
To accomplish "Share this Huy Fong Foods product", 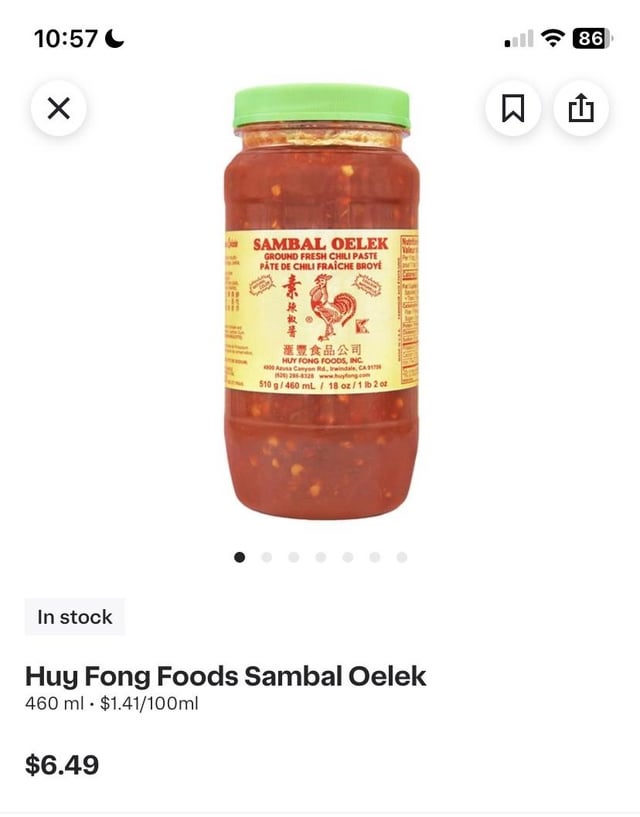I will coord(581,108).
